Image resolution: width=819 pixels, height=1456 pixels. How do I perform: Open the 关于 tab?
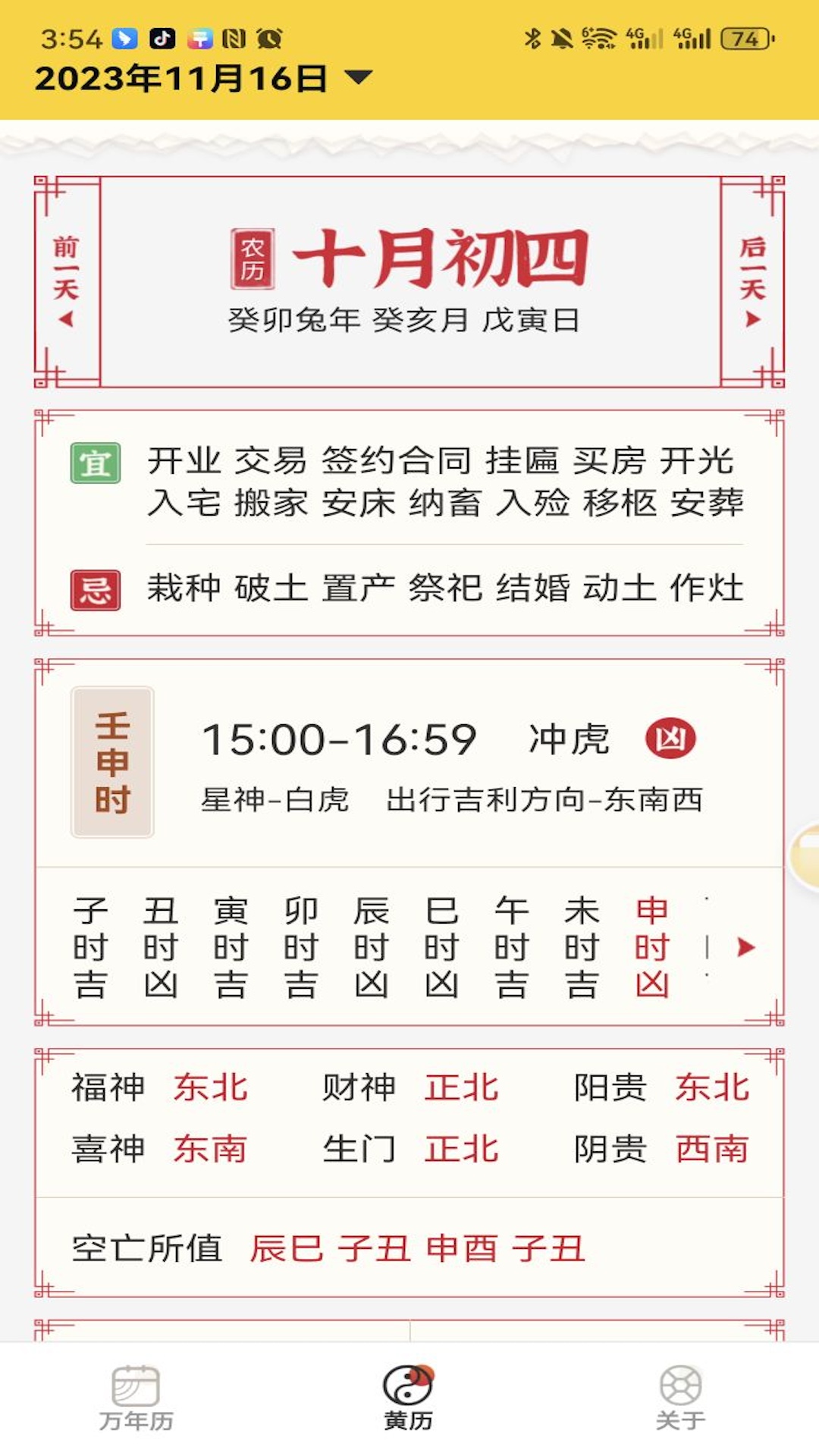tap(680, 1398)
